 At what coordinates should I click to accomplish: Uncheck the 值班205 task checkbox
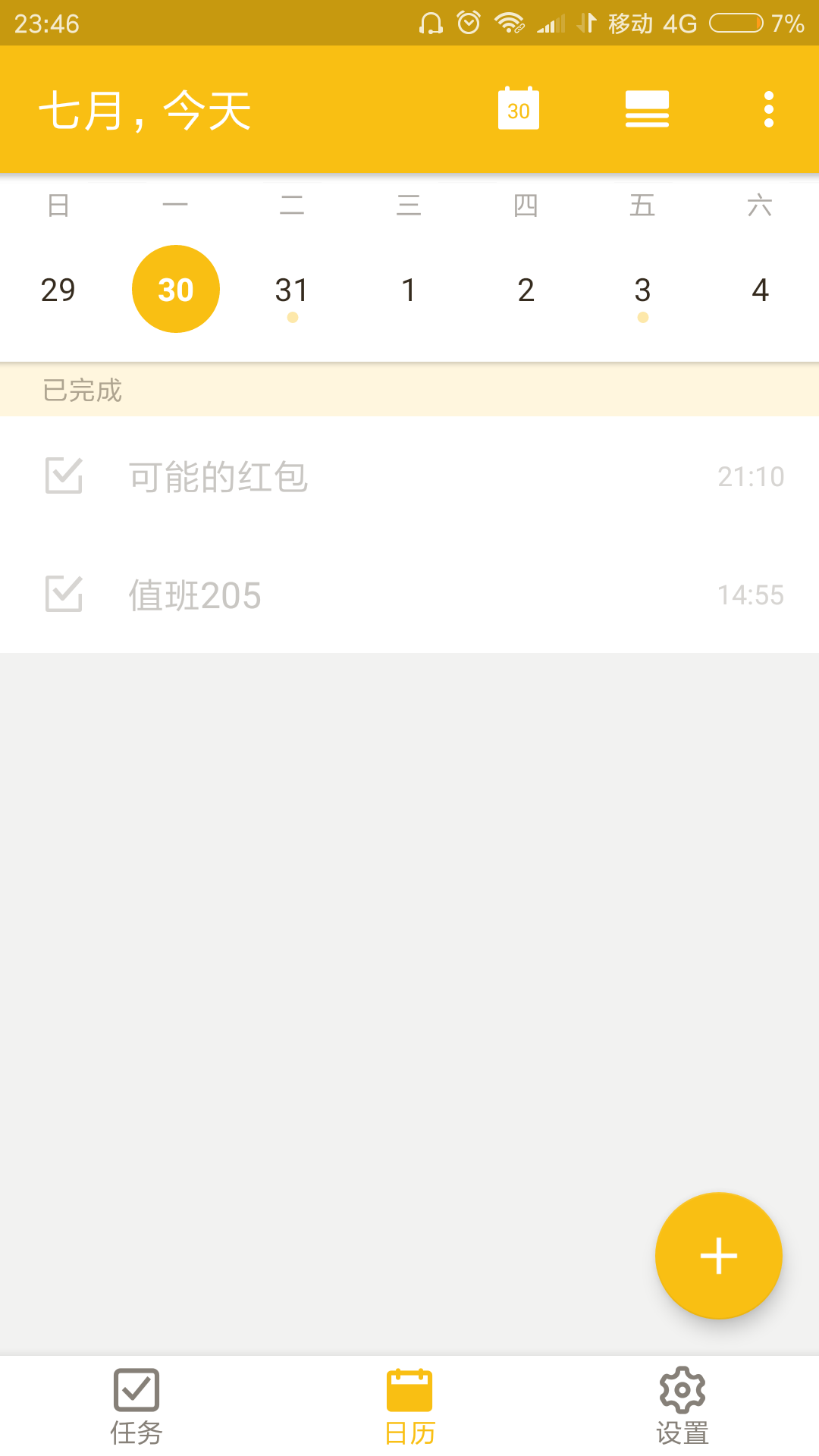[x=64, y=593]
